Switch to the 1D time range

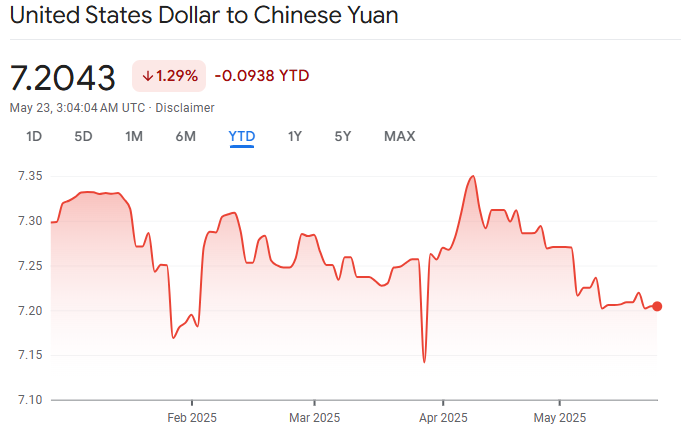(34, 136)
